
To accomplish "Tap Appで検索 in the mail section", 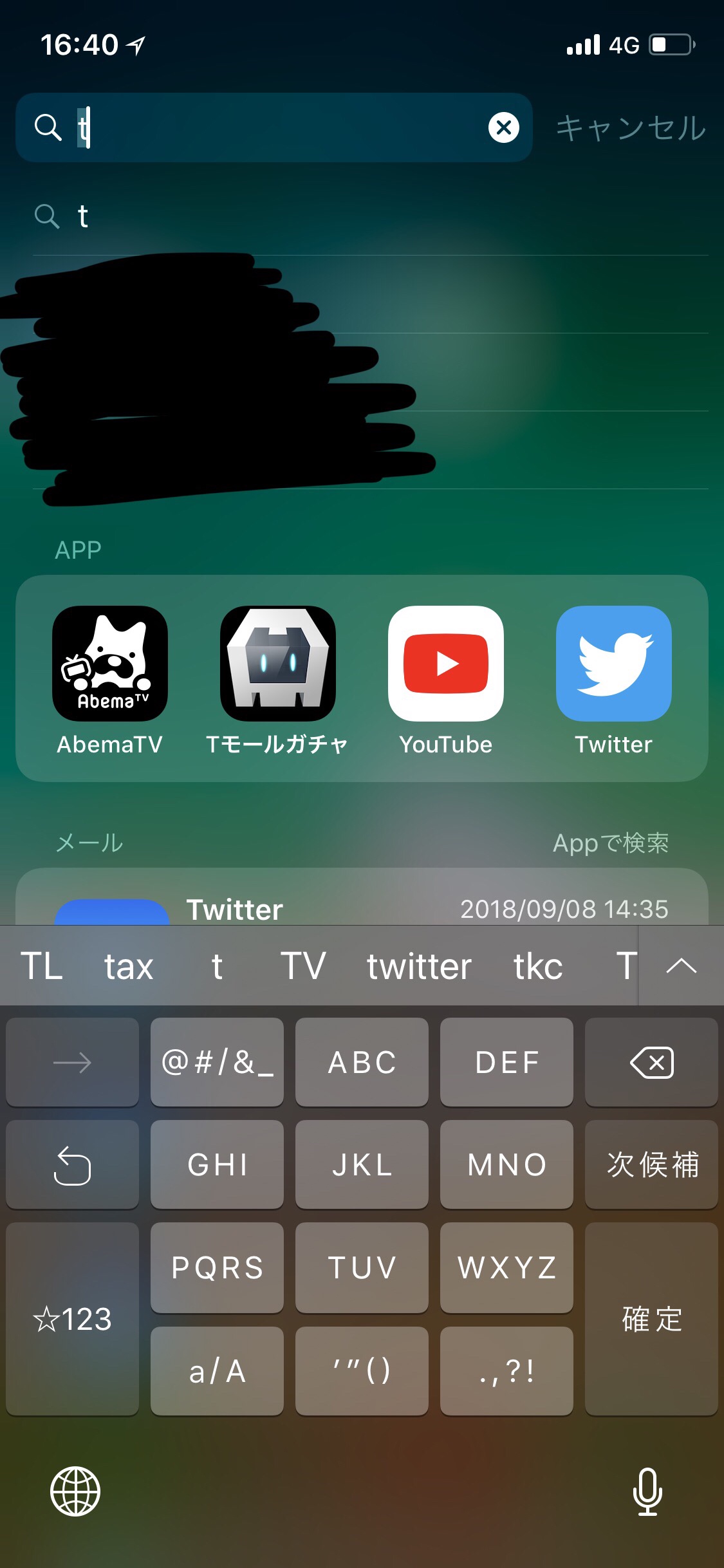I will (610, 843).
